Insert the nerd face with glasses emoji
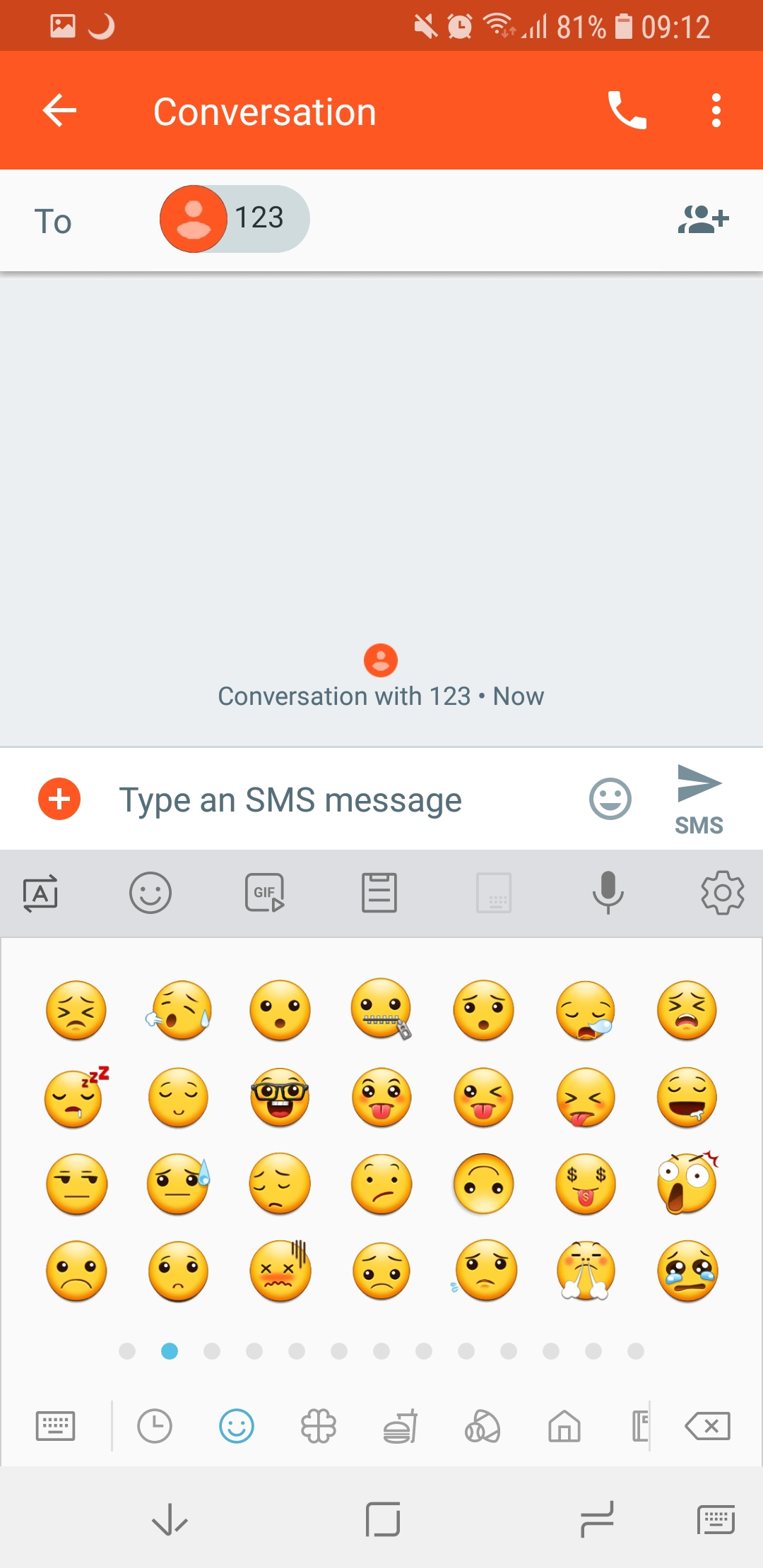The height and width of the screenshot is (1568, 763). [x=280, y=1097]
